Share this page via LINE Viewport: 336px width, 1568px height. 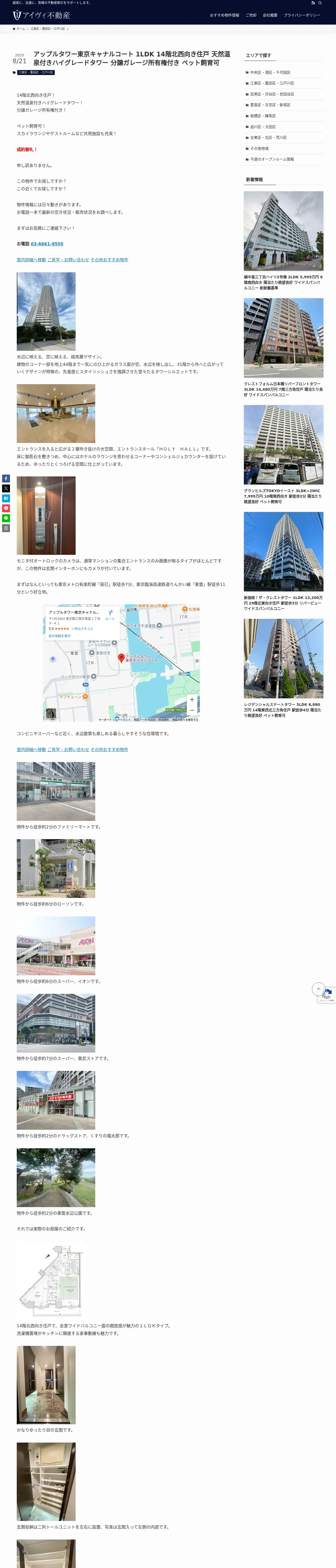click(x=6, y=518)
